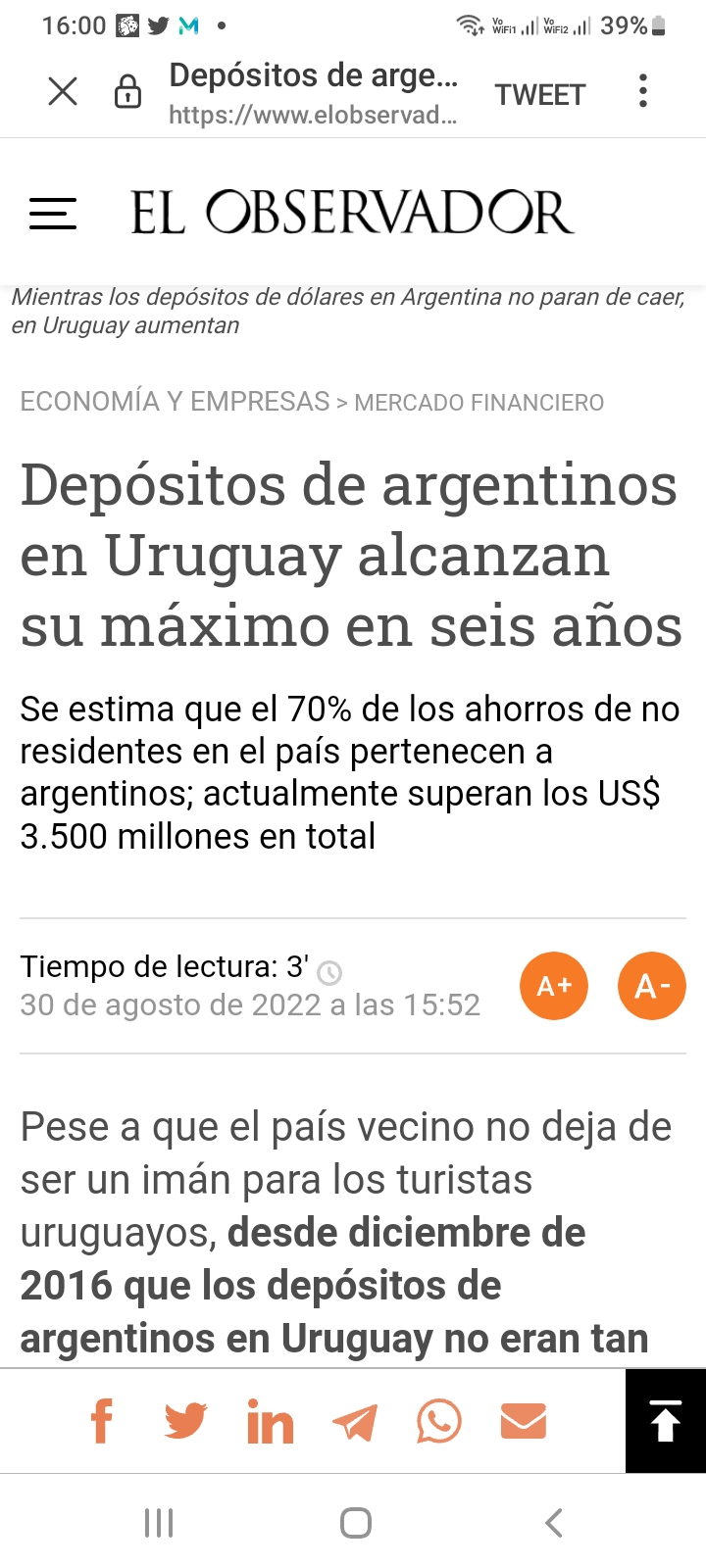This screenshot has height=1568, width=706.
Task: Open the Mercado Financiero category
Action: pos(479,403)
